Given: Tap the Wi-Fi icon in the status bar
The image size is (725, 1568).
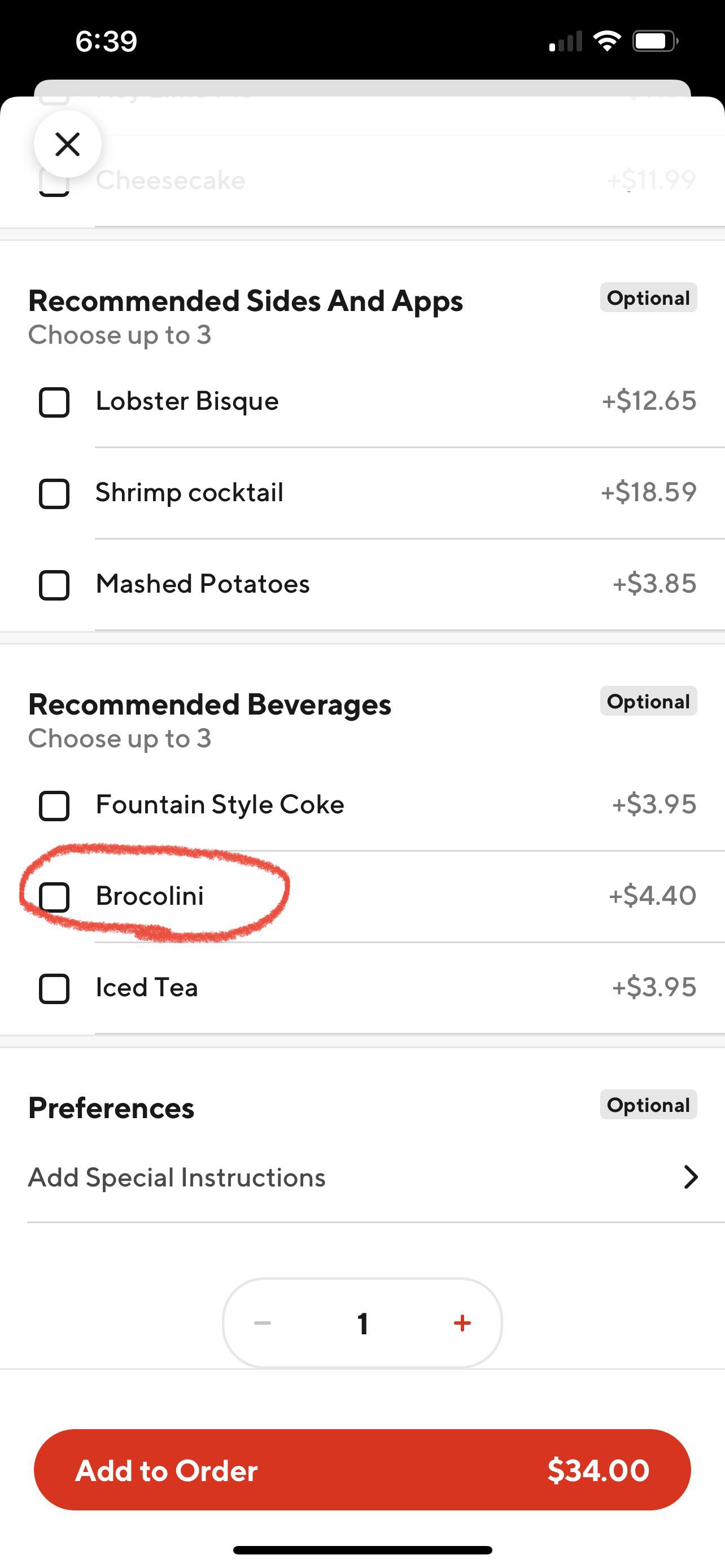Looking at the screenshot, I should (606, 40).
